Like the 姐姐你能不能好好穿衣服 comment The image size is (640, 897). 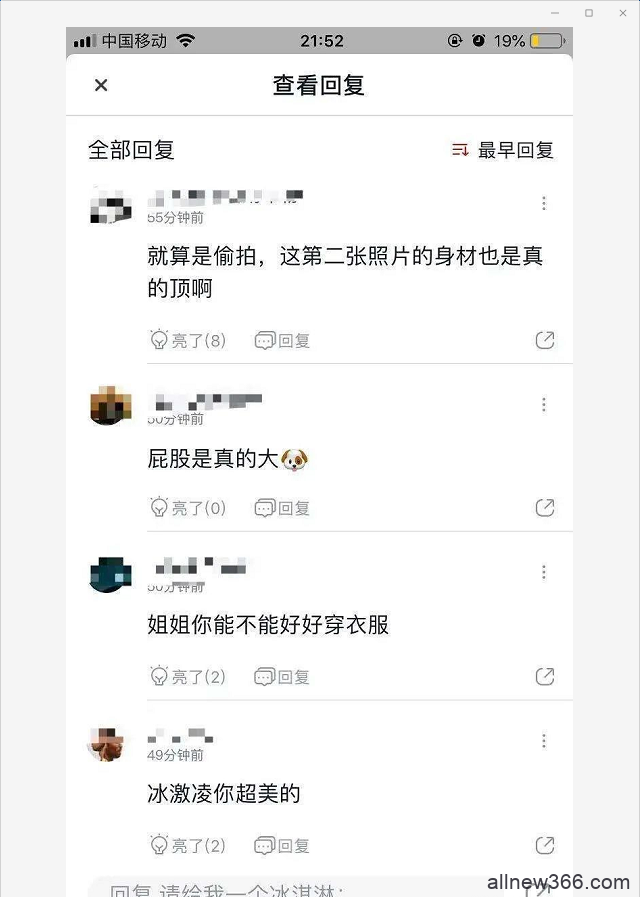pyautogui.click(x=188, y=677)
